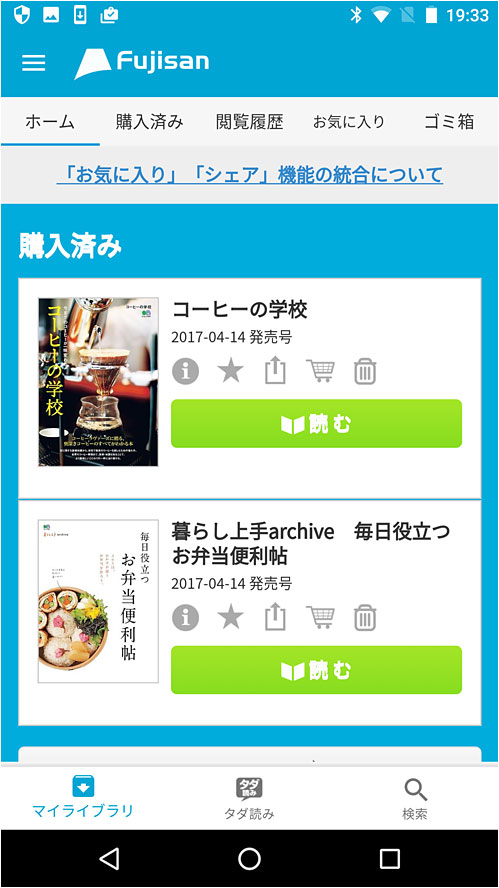Favorite お弁当便利帖 with the star
499x888 pixels.
(231, 617)
